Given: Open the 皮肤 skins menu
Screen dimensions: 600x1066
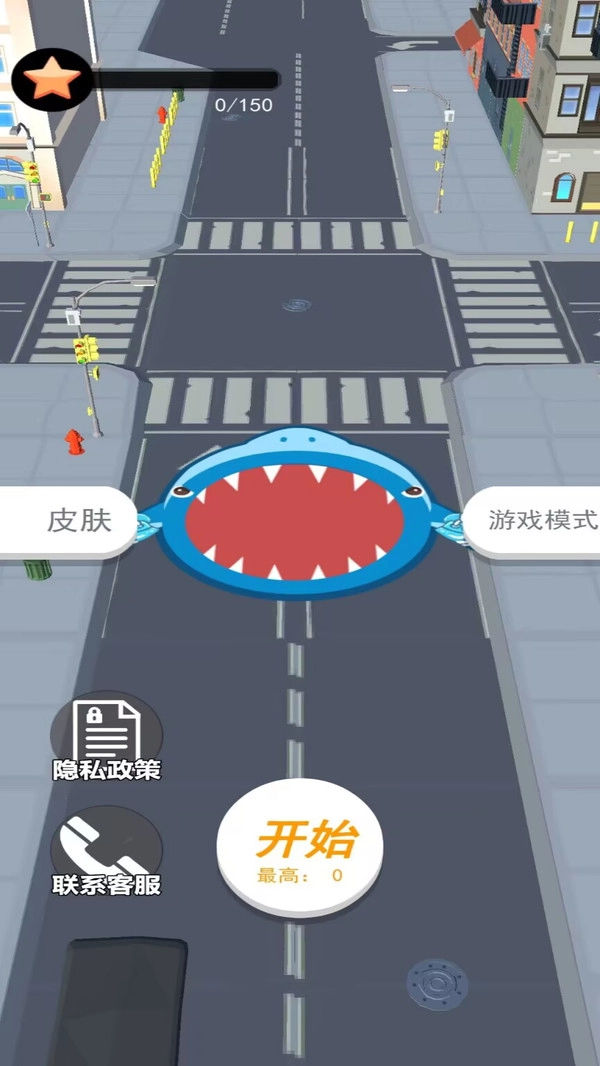Looking at the screenshot, I should (70, 520).
